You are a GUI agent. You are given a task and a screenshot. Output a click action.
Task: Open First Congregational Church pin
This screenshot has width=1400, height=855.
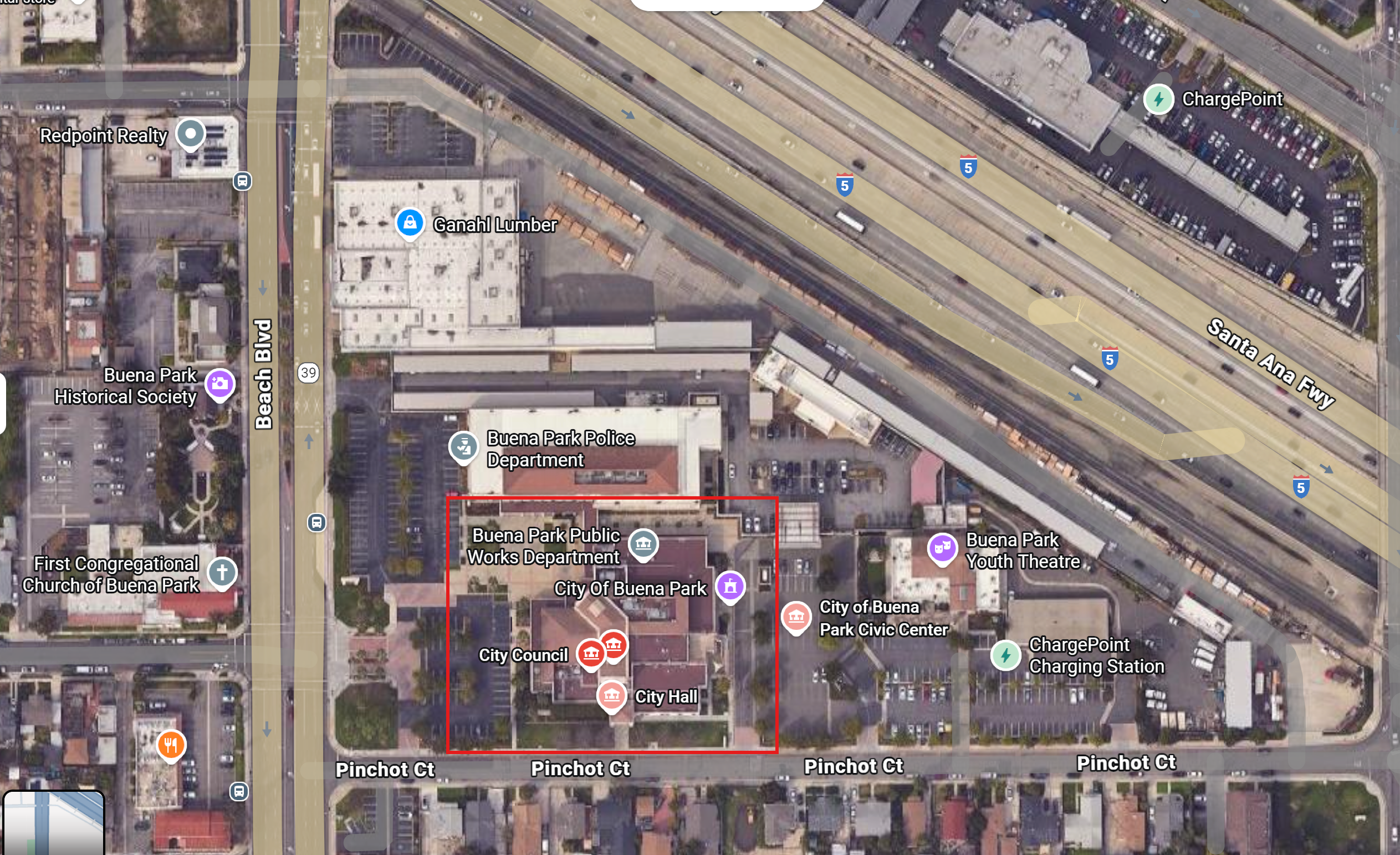tap(222, 572)
